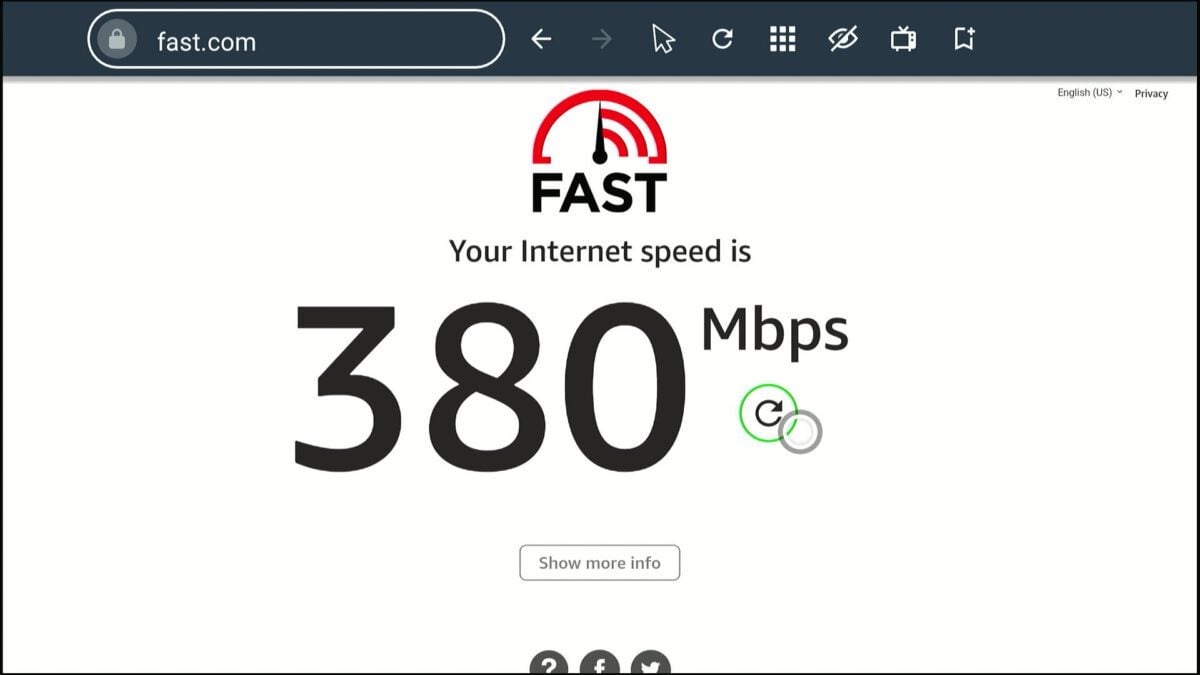Toggle private browsing eye icon

(843, 39)
